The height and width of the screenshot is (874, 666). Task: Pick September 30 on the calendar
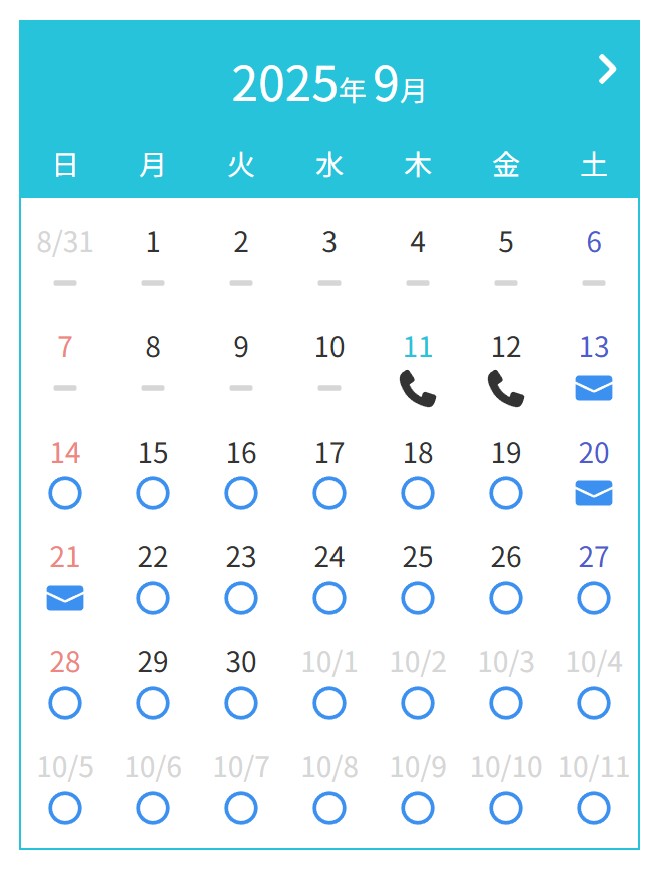pos(241,703)
